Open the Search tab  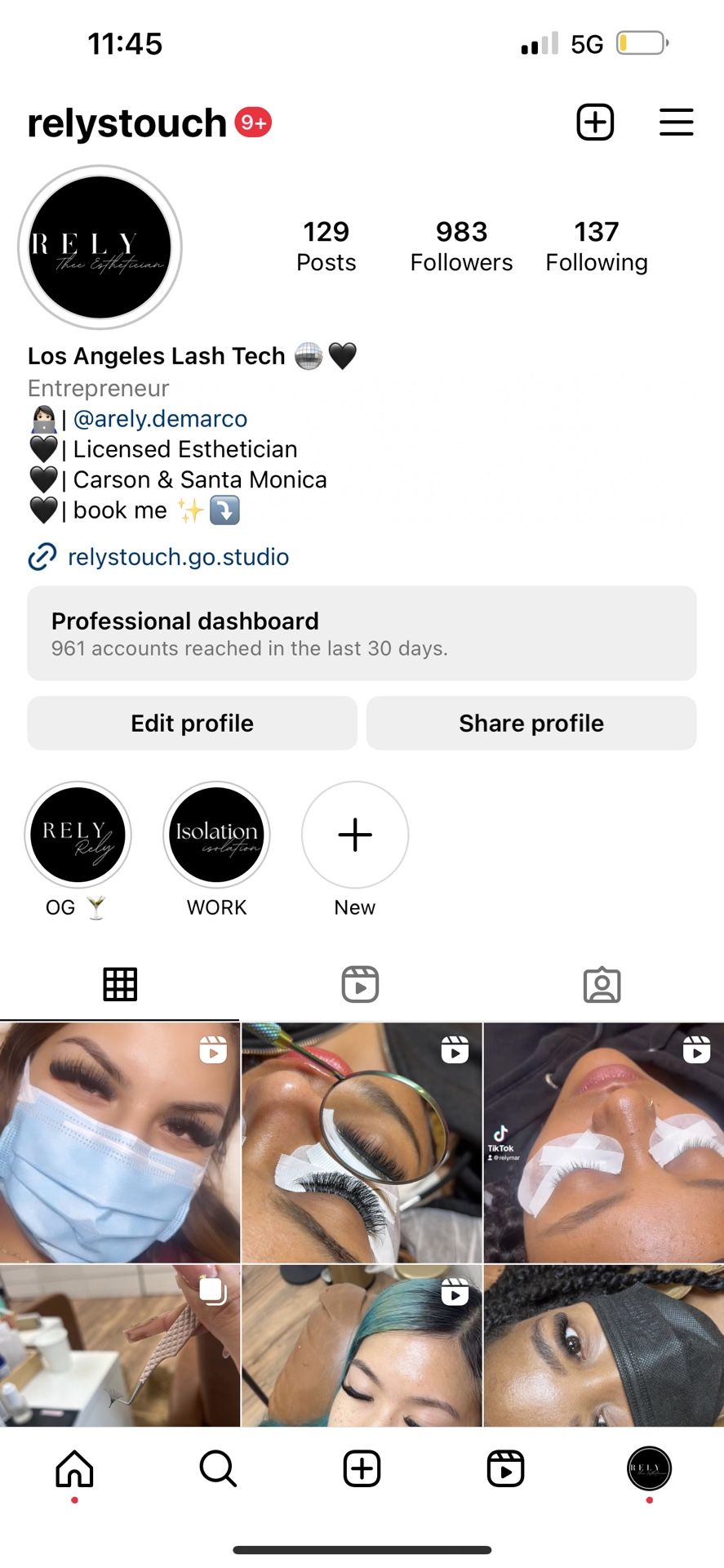[218, 1468]
